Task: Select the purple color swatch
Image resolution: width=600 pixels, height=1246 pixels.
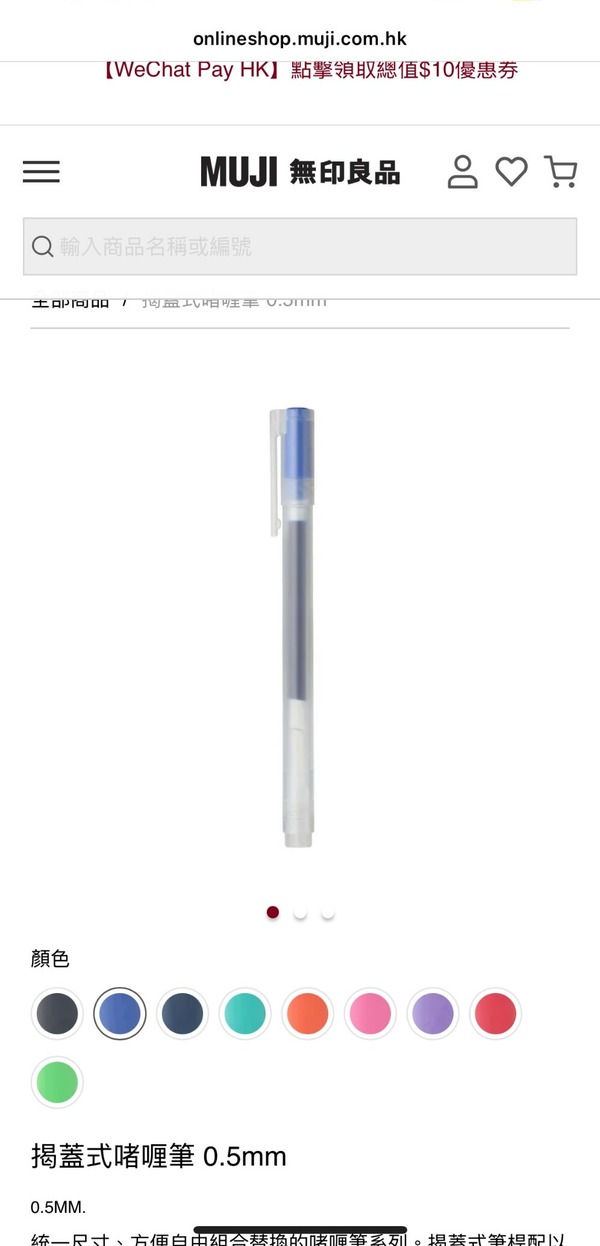Action: (432, 1014)
